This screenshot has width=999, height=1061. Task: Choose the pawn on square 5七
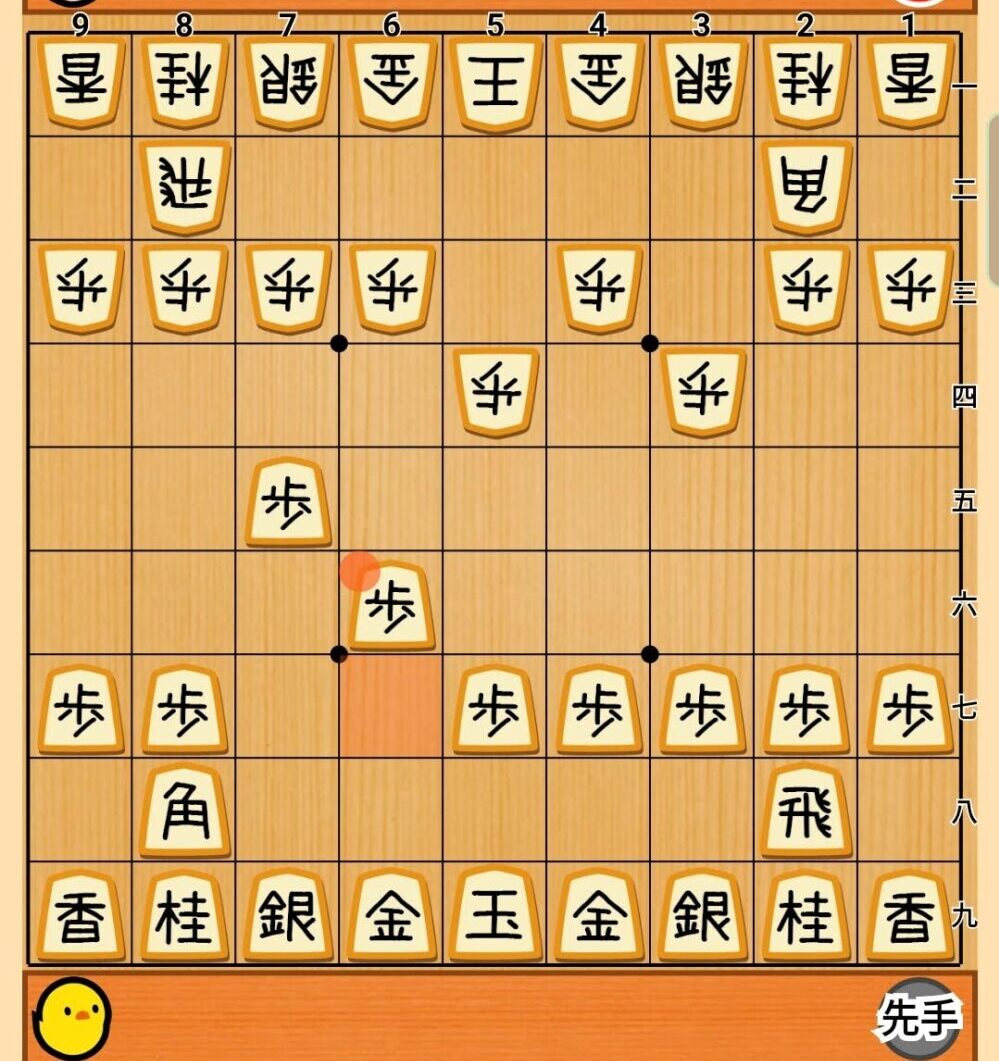click(495, 708)
